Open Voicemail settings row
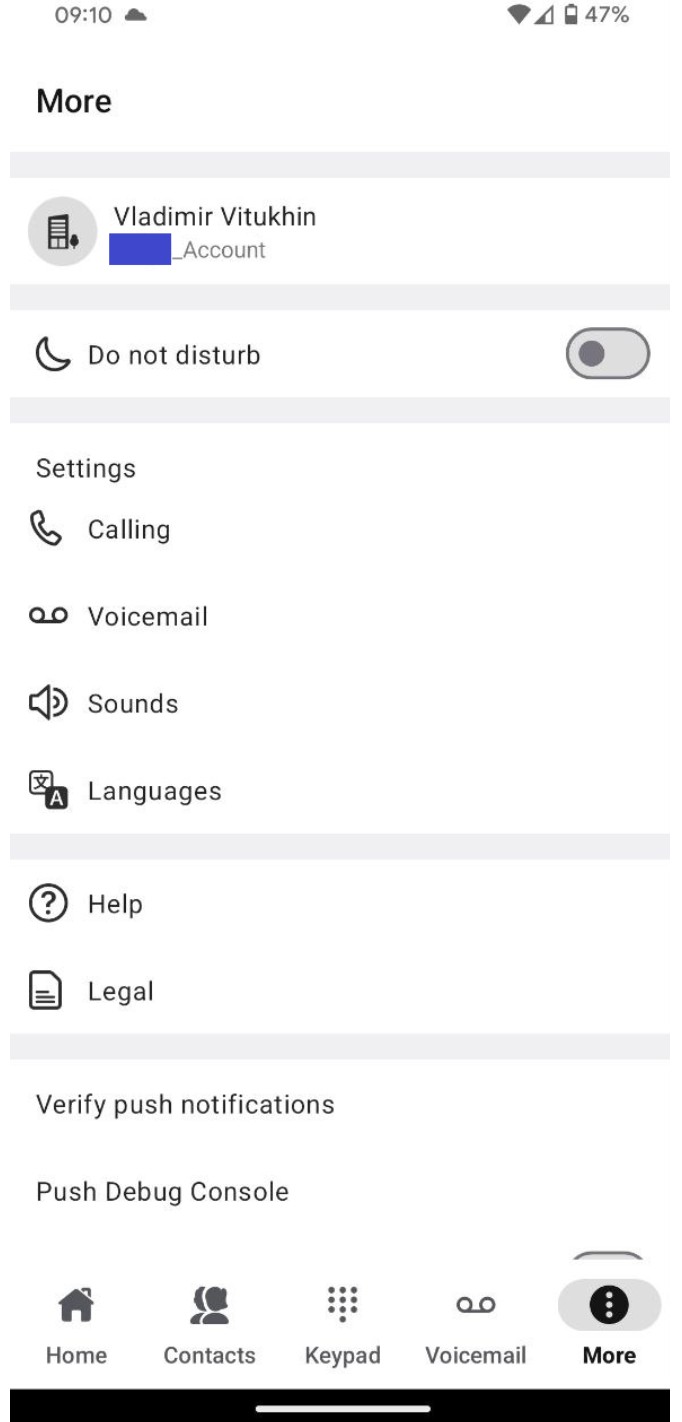 point(340,616)
